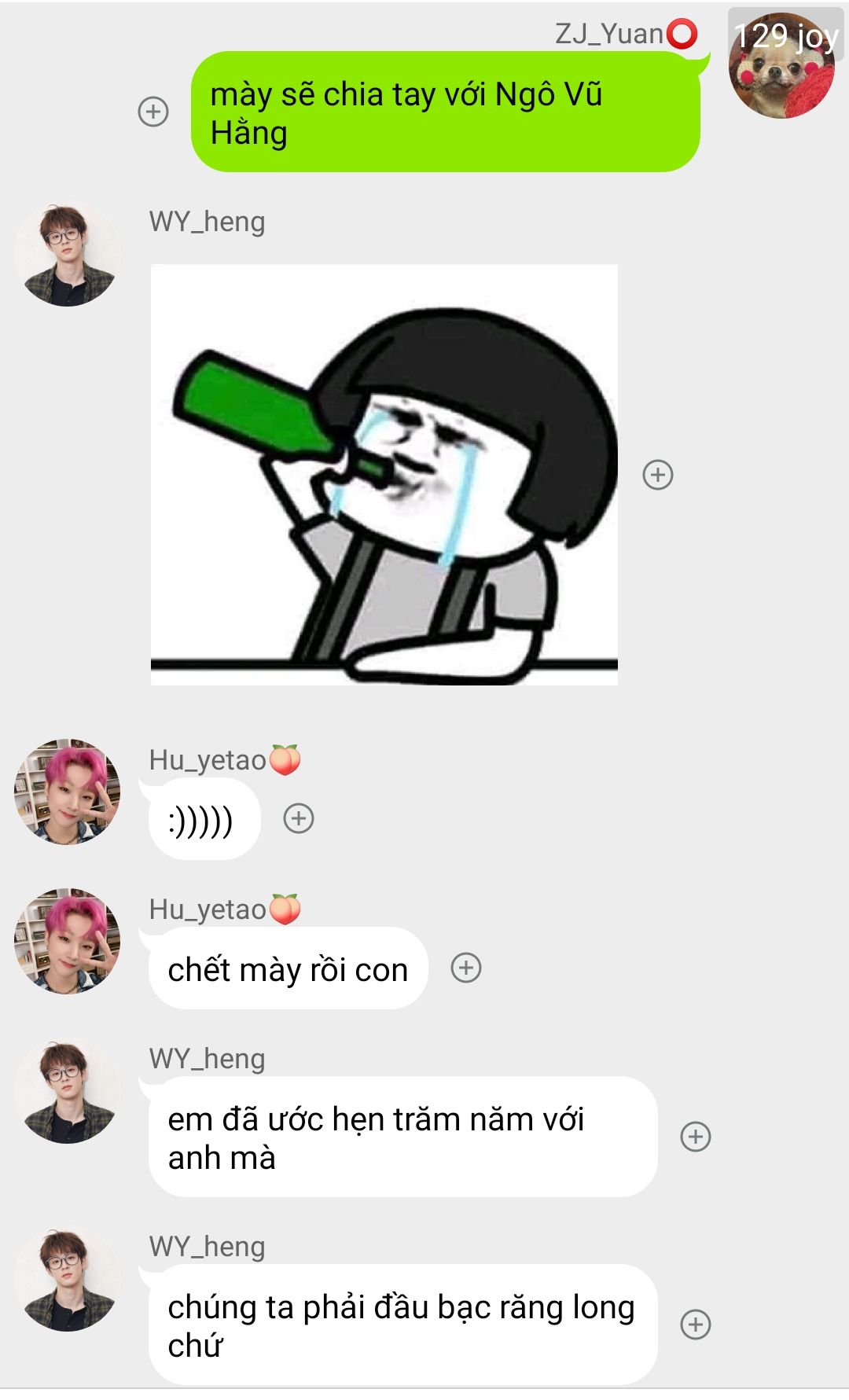
Task: Tap plus icon beside 'mày sẽ chia tay' message
Action: pyautogui.click(x=153, y=112)
